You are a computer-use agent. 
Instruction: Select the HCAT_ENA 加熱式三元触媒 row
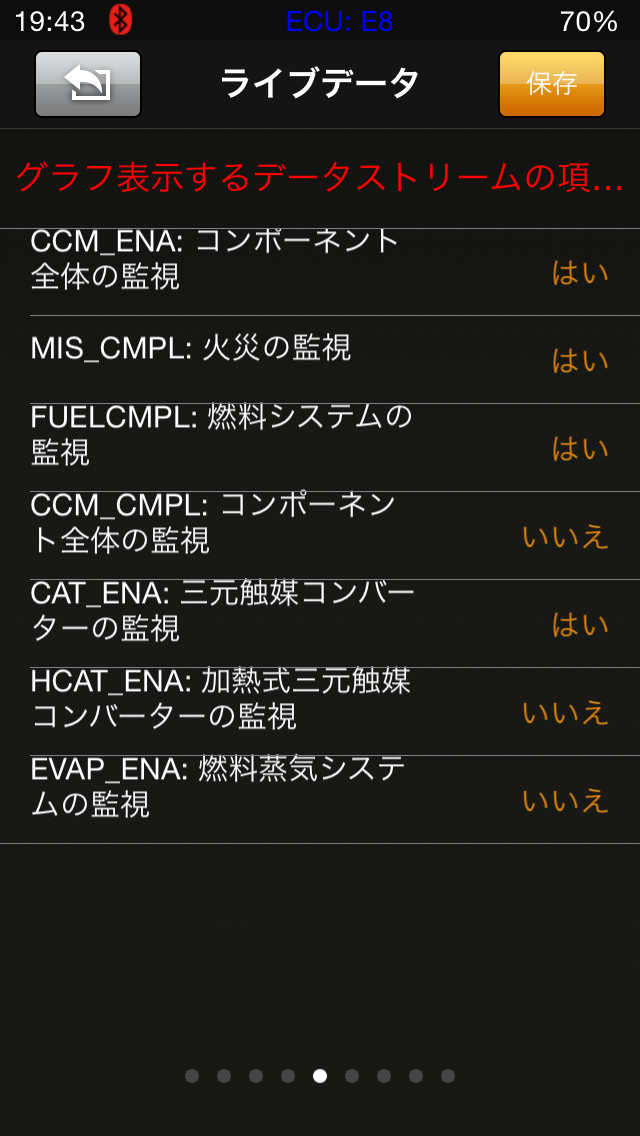(320, 712)
